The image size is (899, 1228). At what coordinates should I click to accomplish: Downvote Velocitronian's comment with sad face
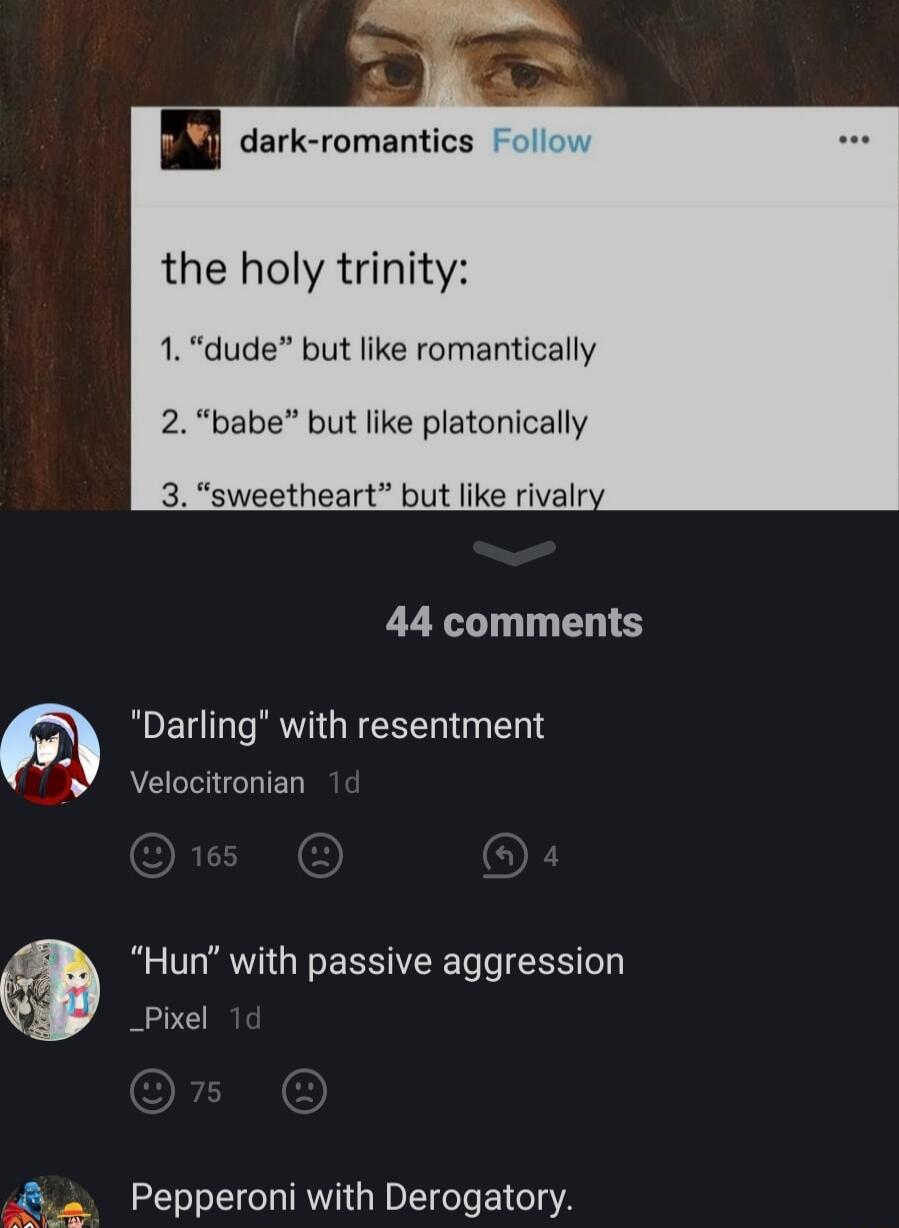pyautogui.click(x=320, y=857)
